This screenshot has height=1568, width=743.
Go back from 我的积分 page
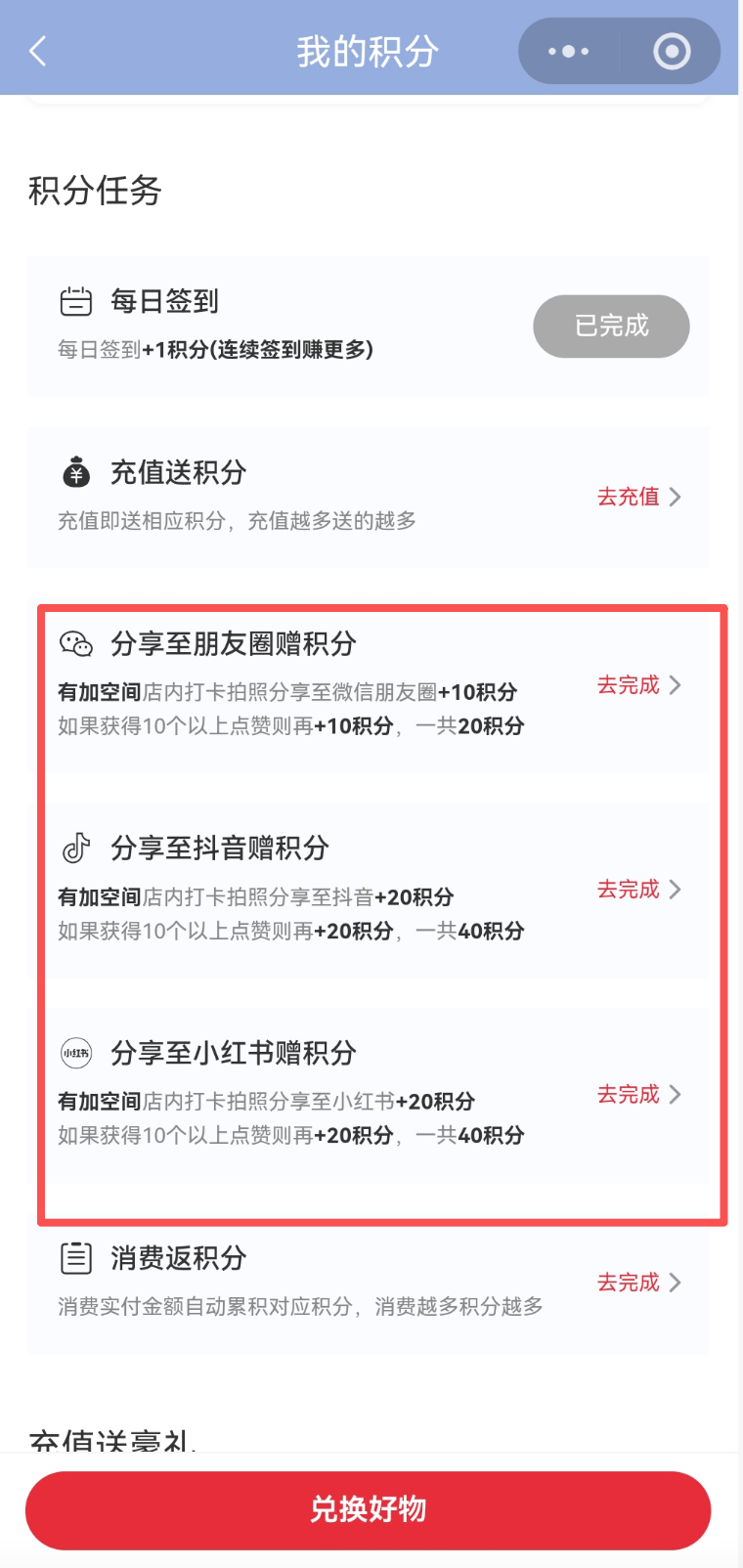tap(38, 51)
